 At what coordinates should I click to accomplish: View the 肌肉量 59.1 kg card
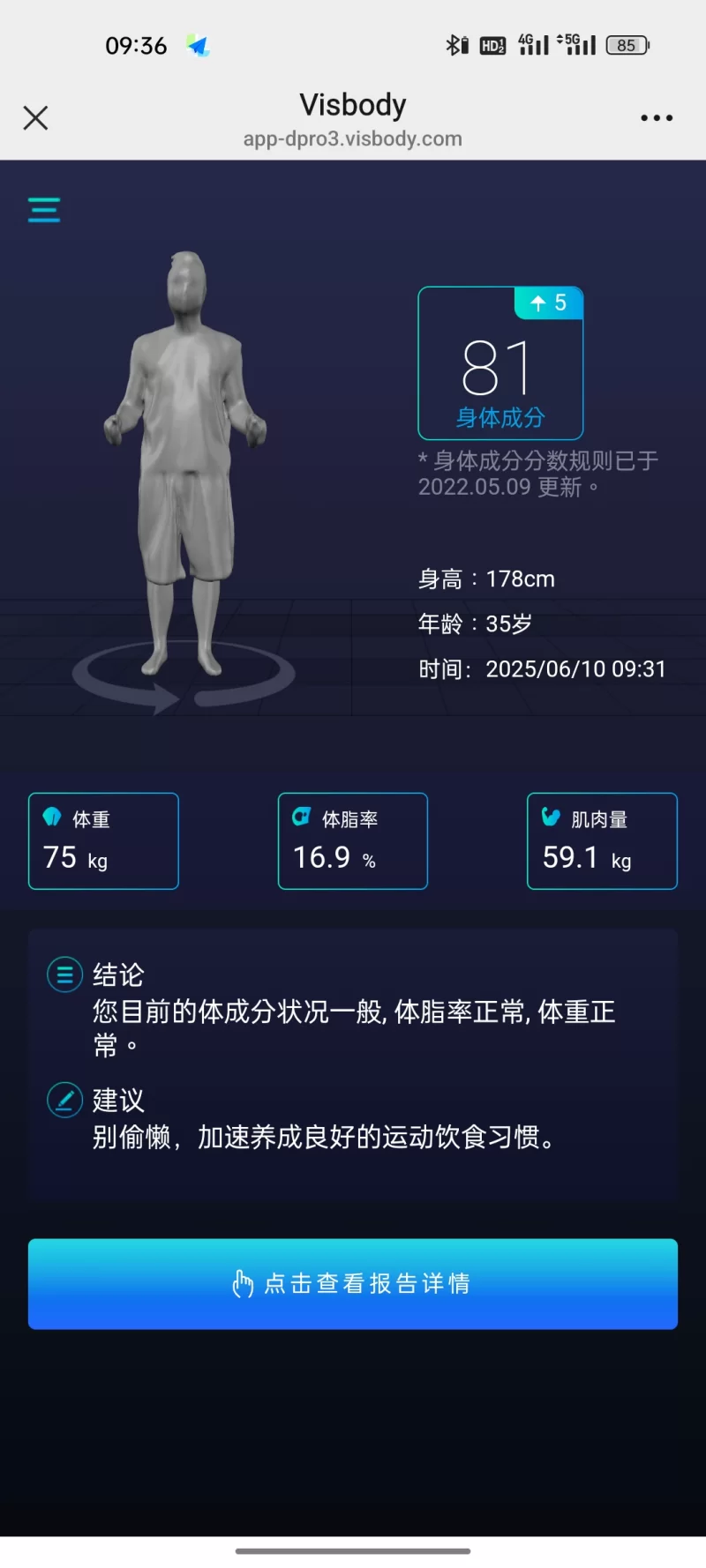click(x=602, y=841)
